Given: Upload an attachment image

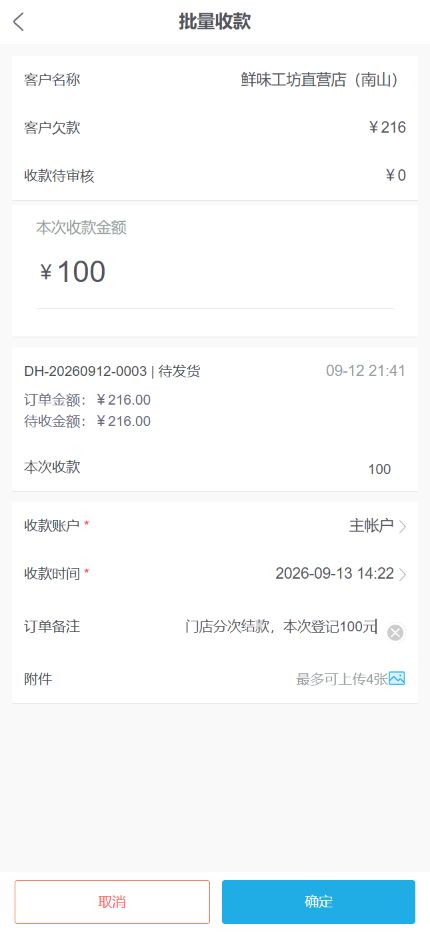Looking at the screenshot, I should [x=397, y=678].
